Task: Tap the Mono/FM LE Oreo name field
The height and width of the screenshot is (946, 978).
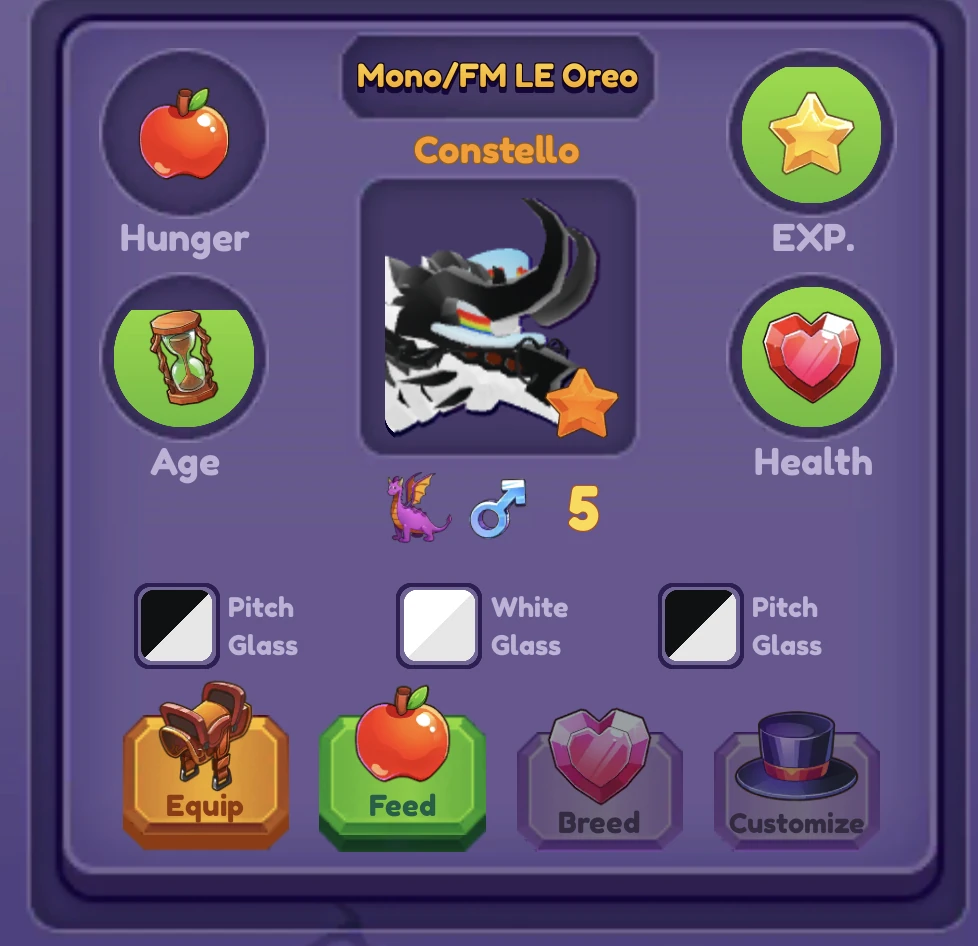Action: [x=497, y=76]
